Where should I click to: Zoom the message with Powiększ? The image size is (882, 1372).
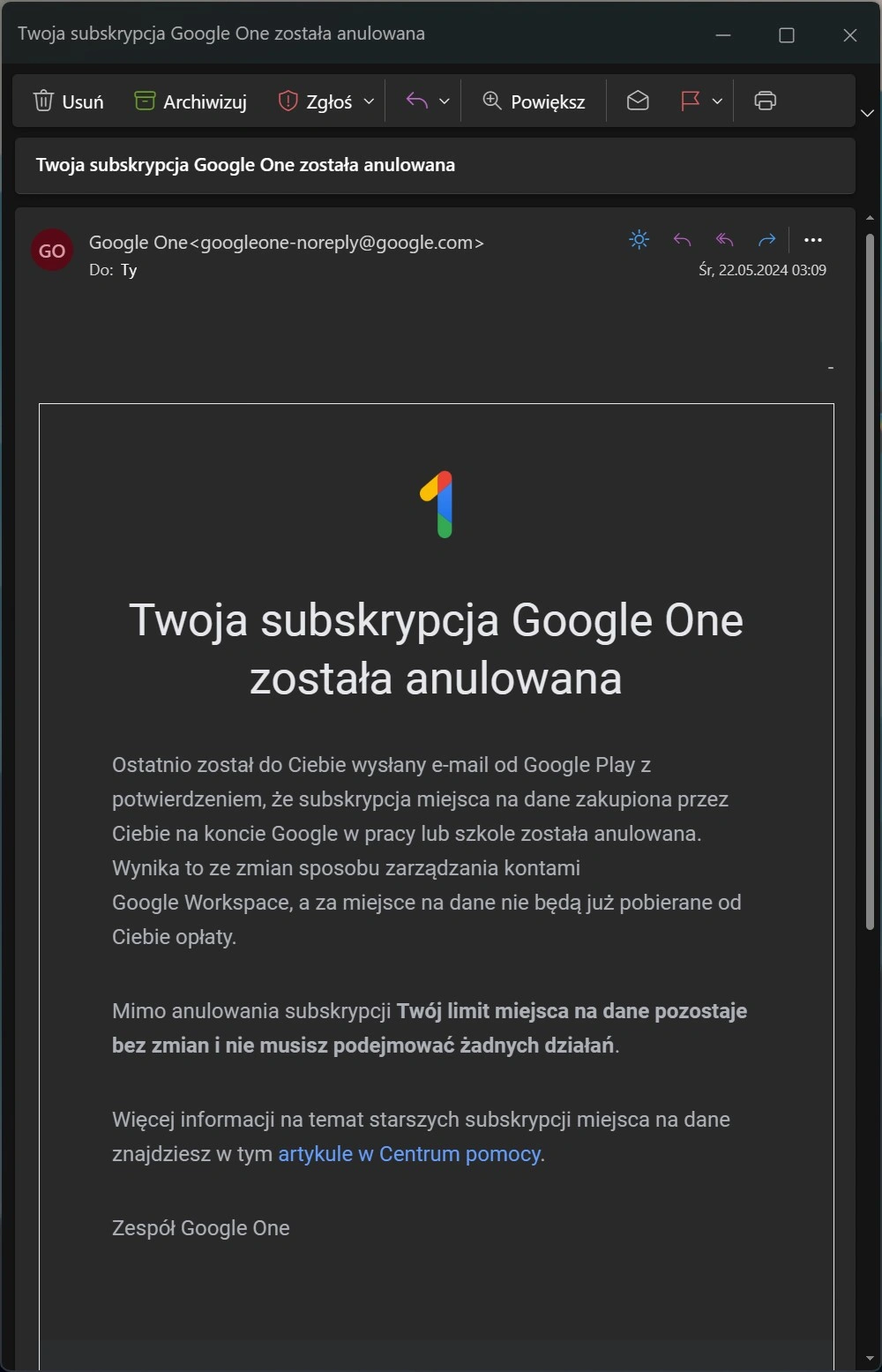(x=534, y=101)
